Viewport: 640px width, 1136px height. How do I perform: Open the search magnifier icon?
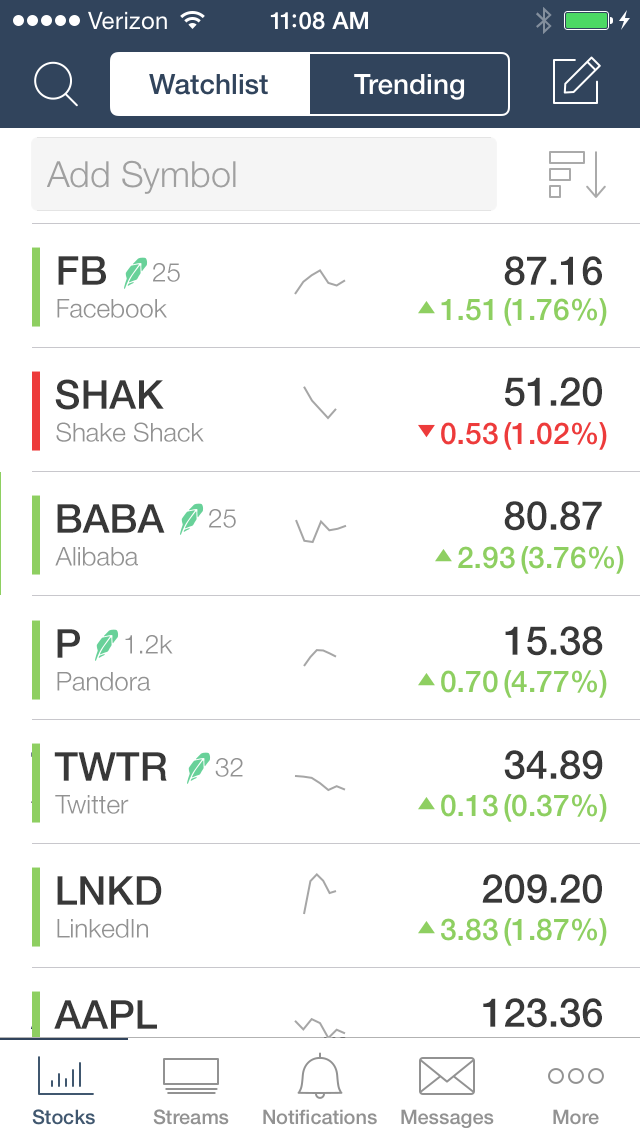(x=55, y=84)
